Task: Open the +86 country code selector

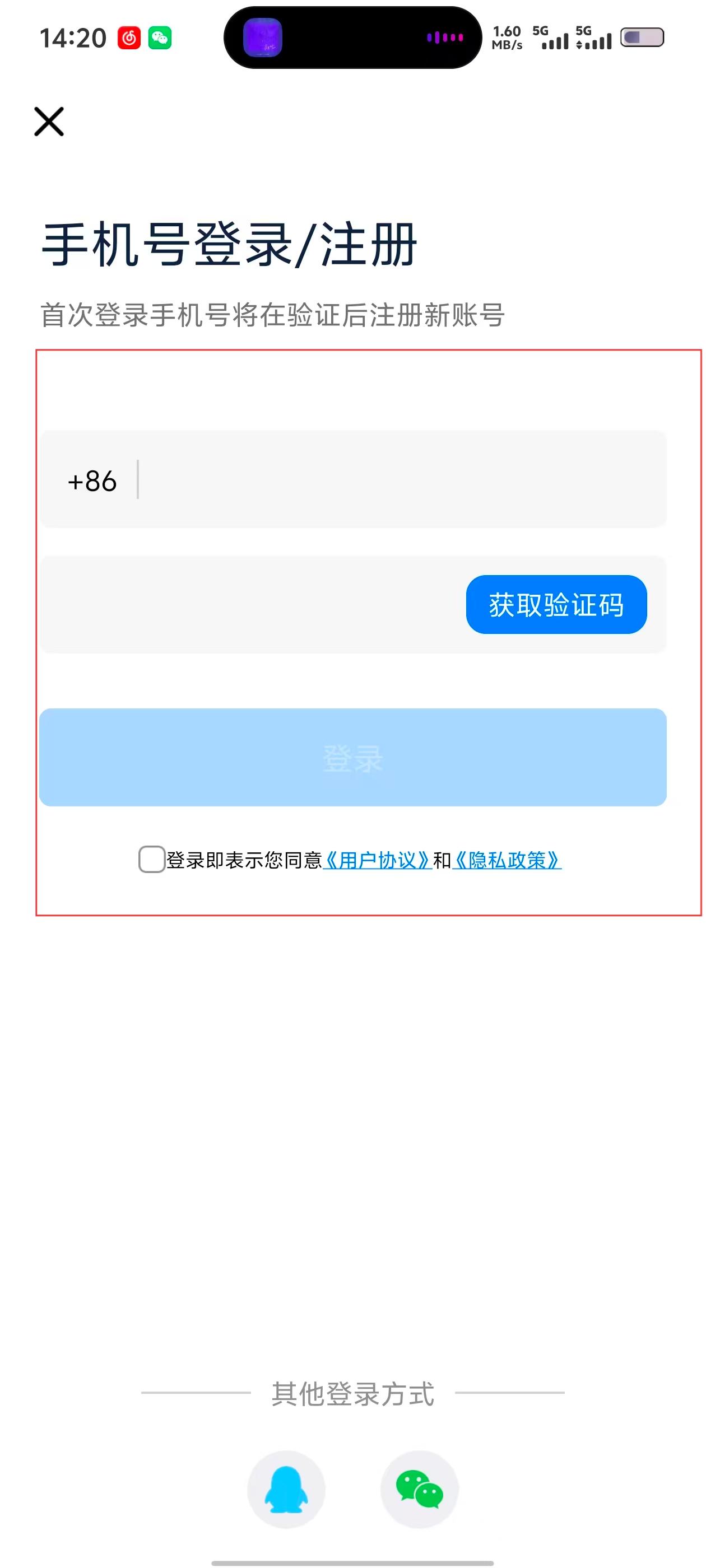Action: (92, 481)
